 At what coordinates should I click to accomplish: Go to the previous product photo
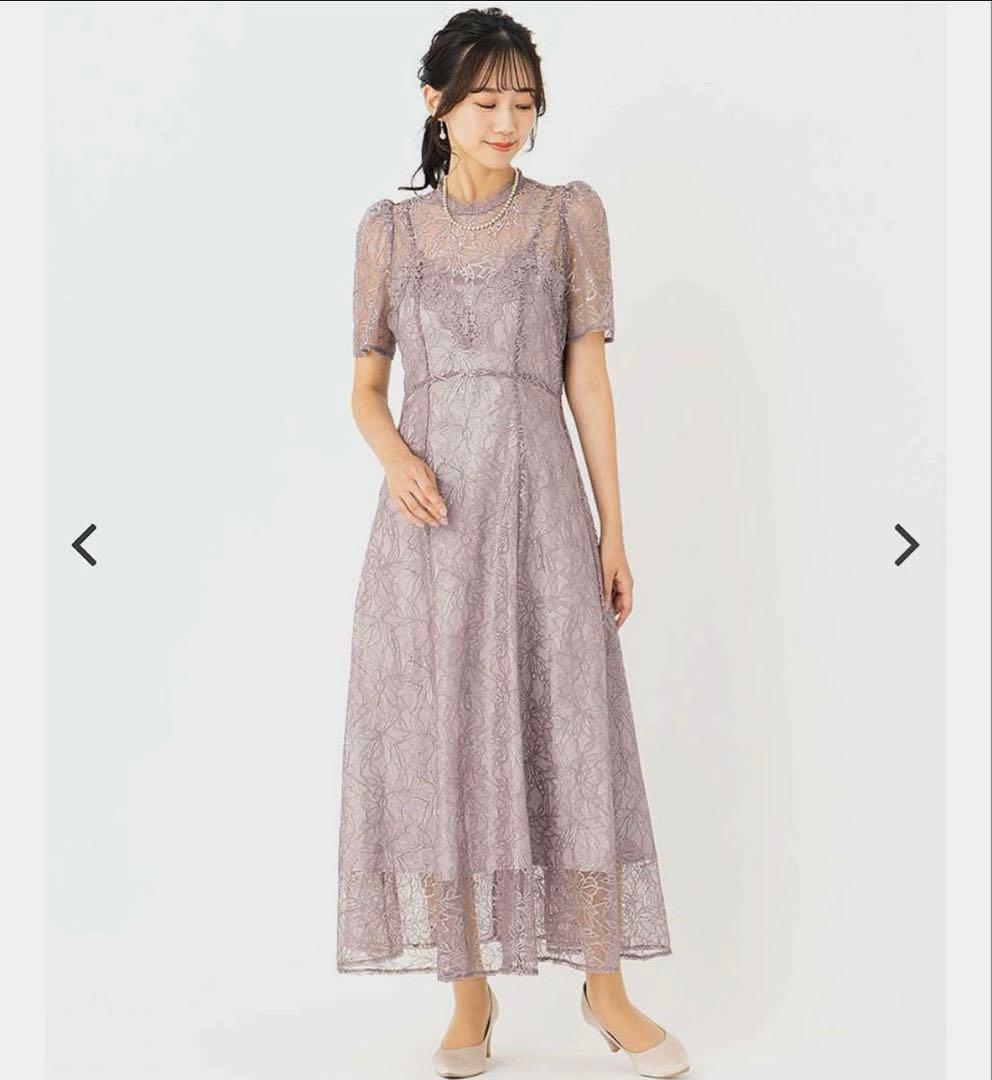[x=84, y=545]
